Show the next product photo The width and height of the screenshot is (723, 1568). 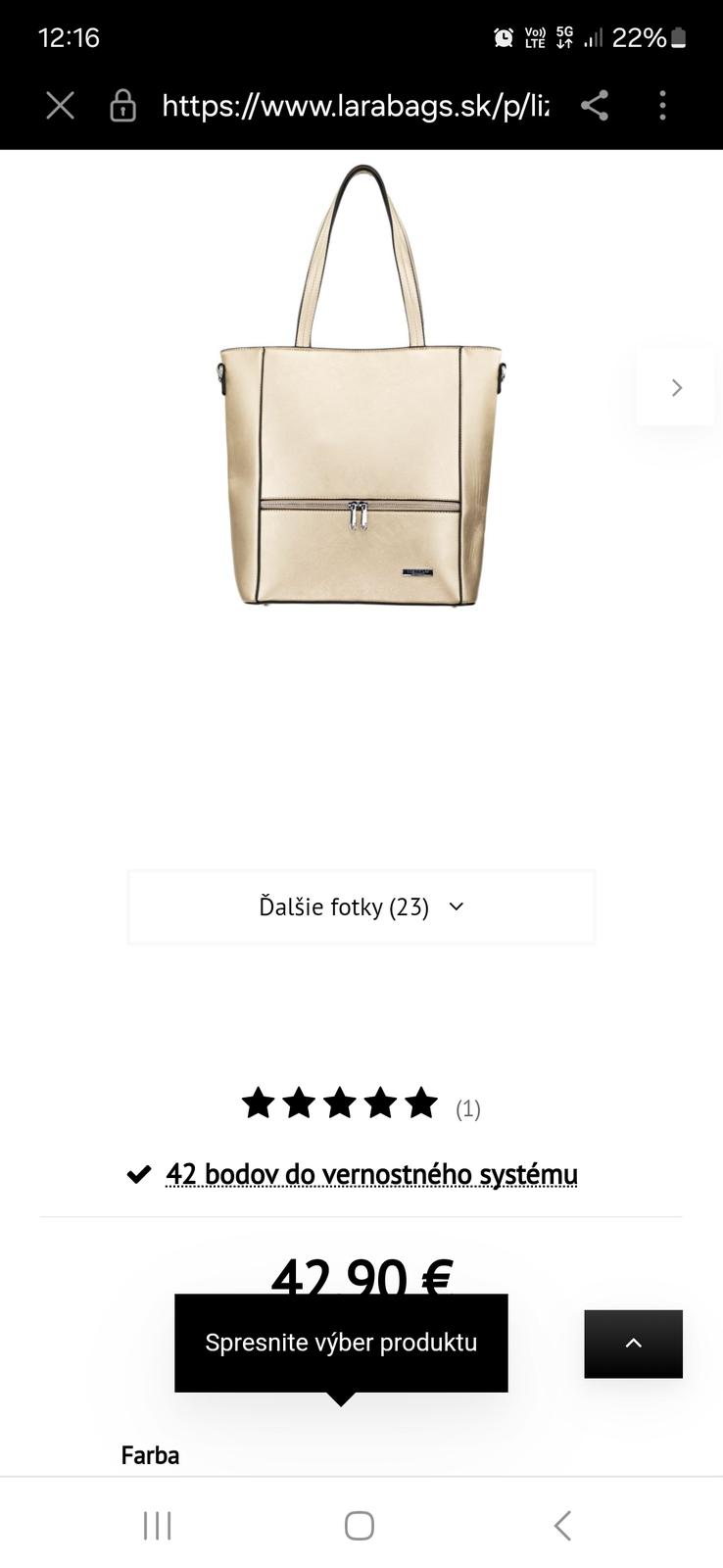tap(676, 388)
